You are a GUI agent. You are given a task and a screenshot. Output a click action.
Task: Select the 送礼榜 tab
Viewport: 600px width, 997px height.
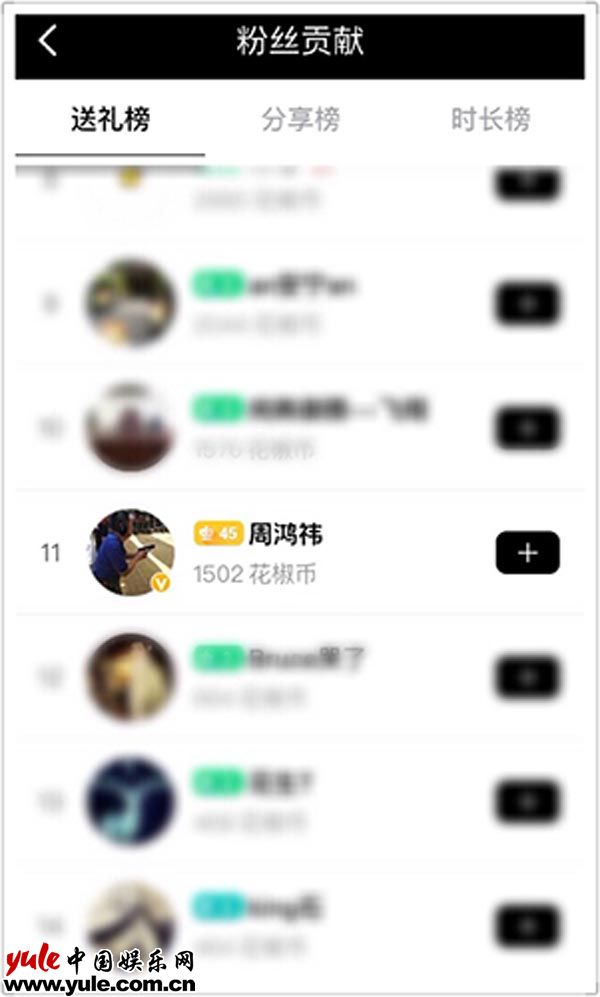click(110, 121)
